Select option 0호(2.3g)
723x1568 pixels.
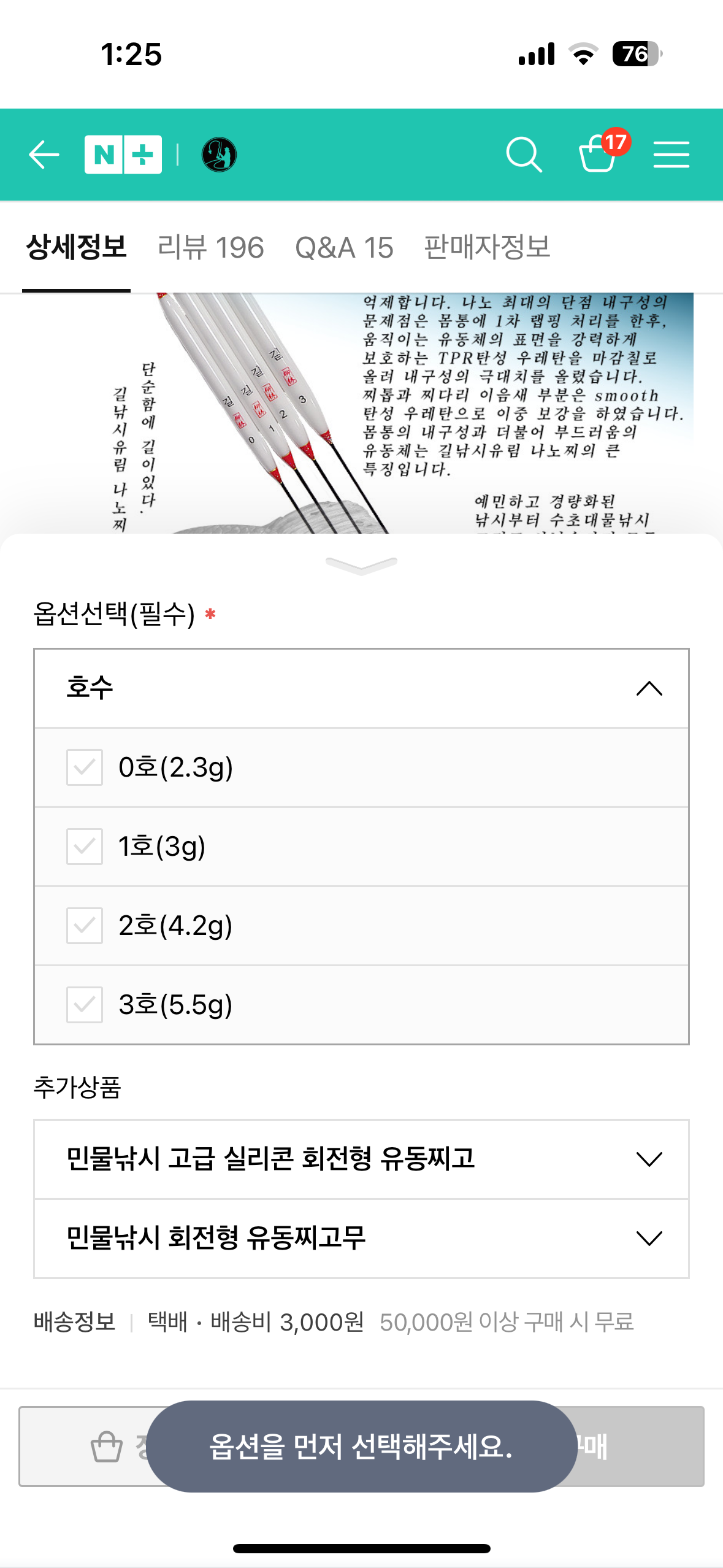[362, 767]
